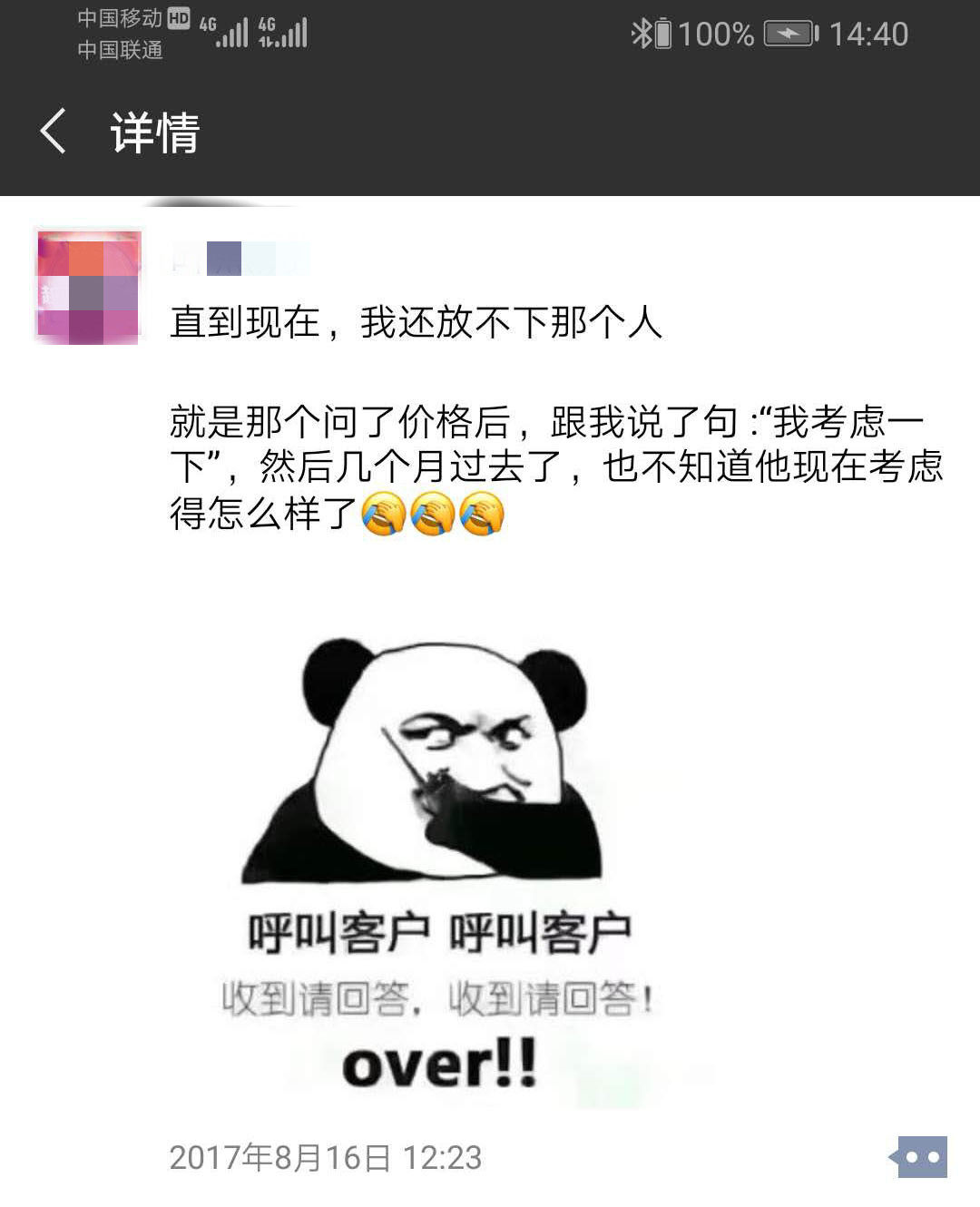Go back from the 详情 page
Image resolution: width=980 pixels, height=1207 pixels.
[x=54, y=132]
